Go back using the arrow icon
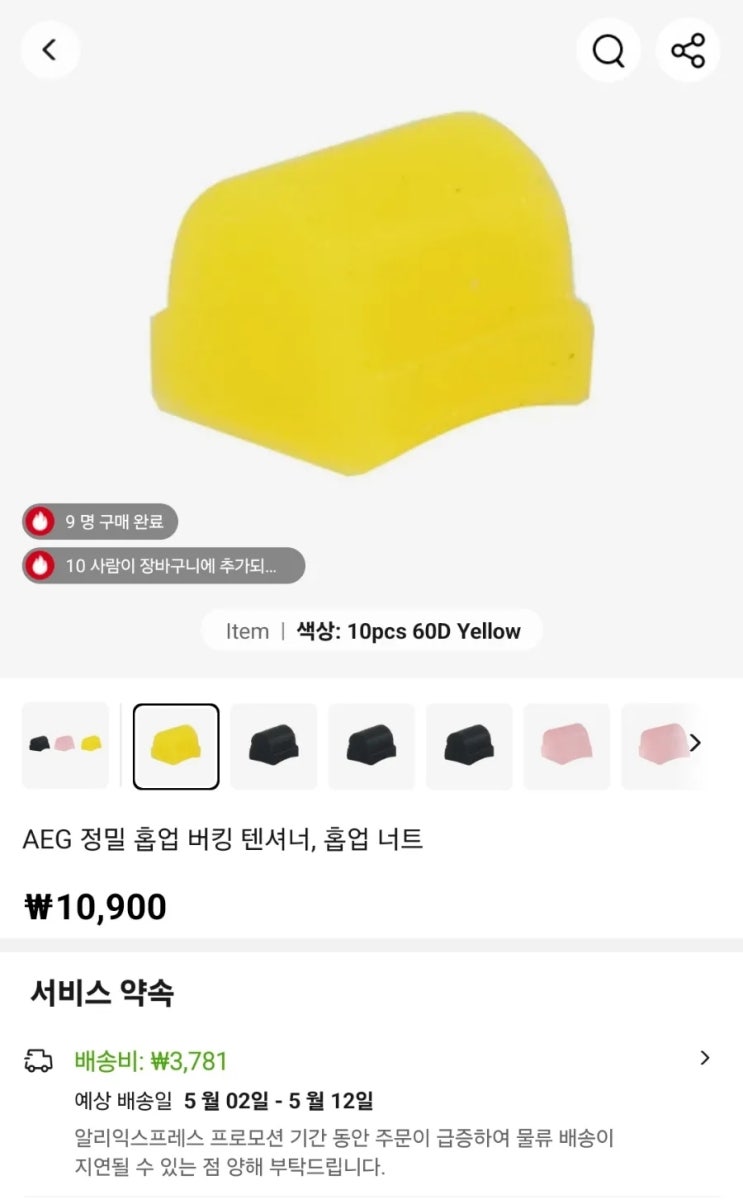This screenshot has width=743, height=1204. pyautogui.click(x=50, y=49)
